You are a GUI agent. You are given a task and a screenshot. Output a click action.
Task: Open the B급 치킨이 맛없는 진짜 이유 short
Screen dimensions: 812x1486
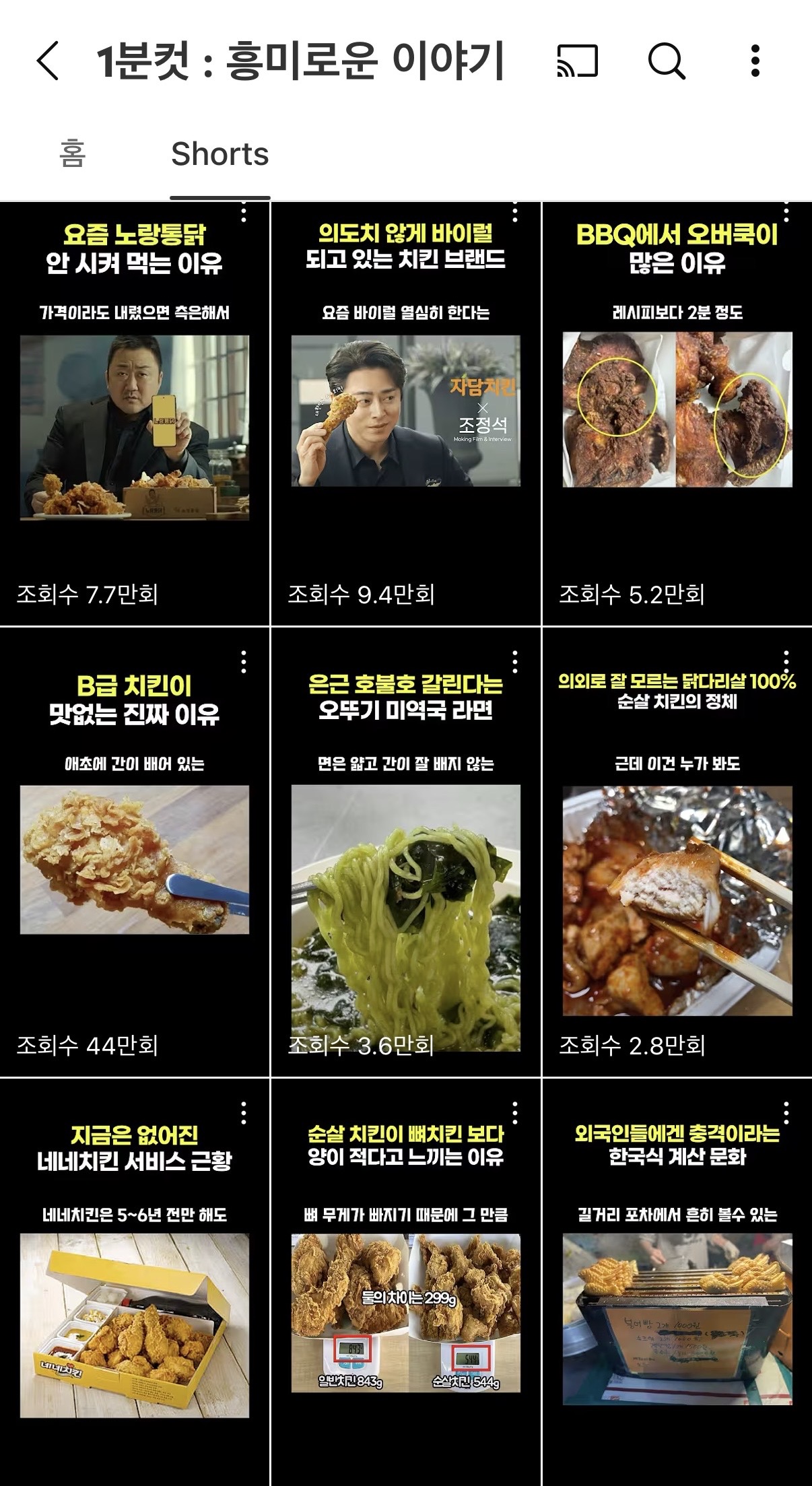135,852
